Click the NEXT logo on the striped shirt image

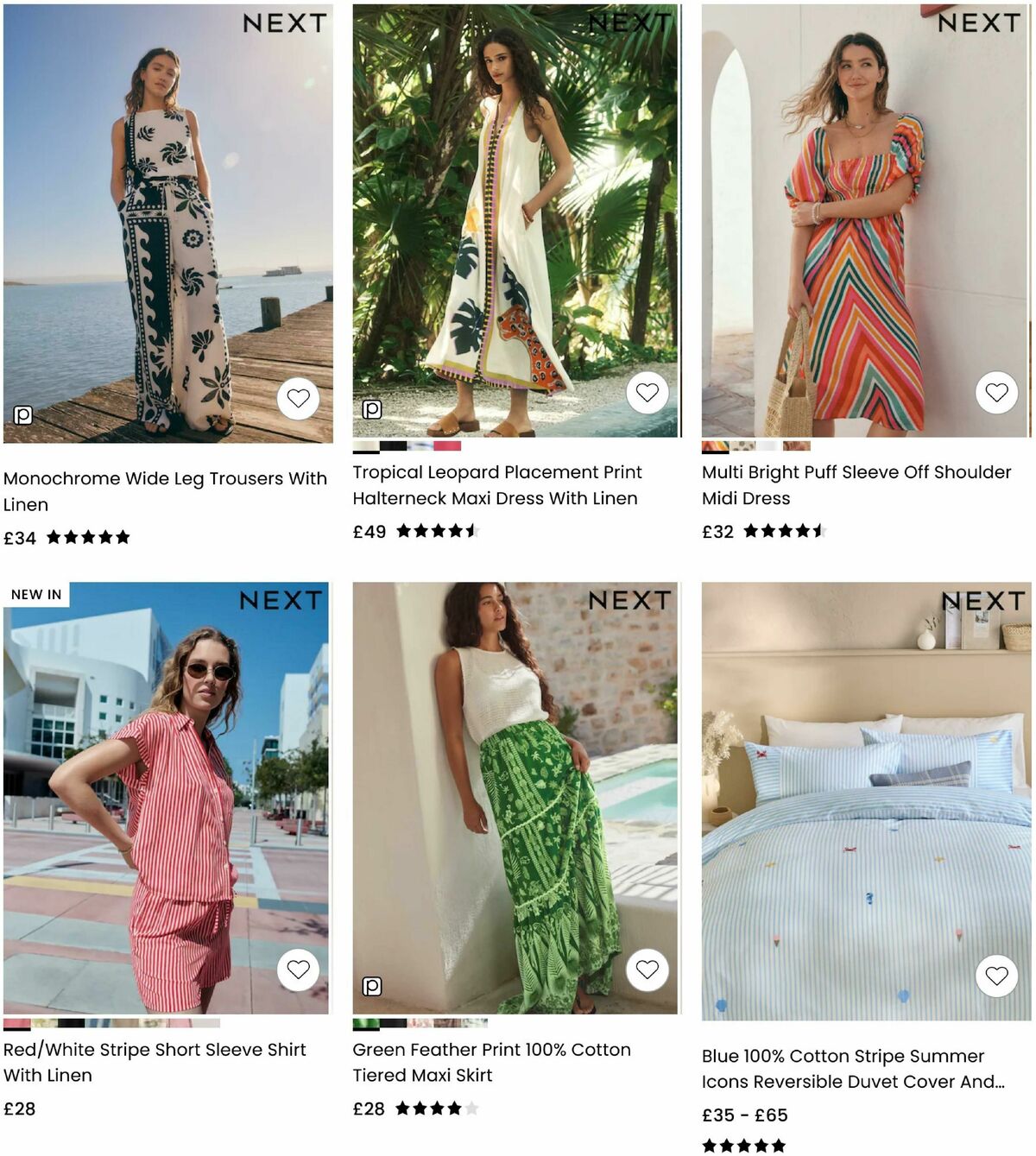pos(282,599)
